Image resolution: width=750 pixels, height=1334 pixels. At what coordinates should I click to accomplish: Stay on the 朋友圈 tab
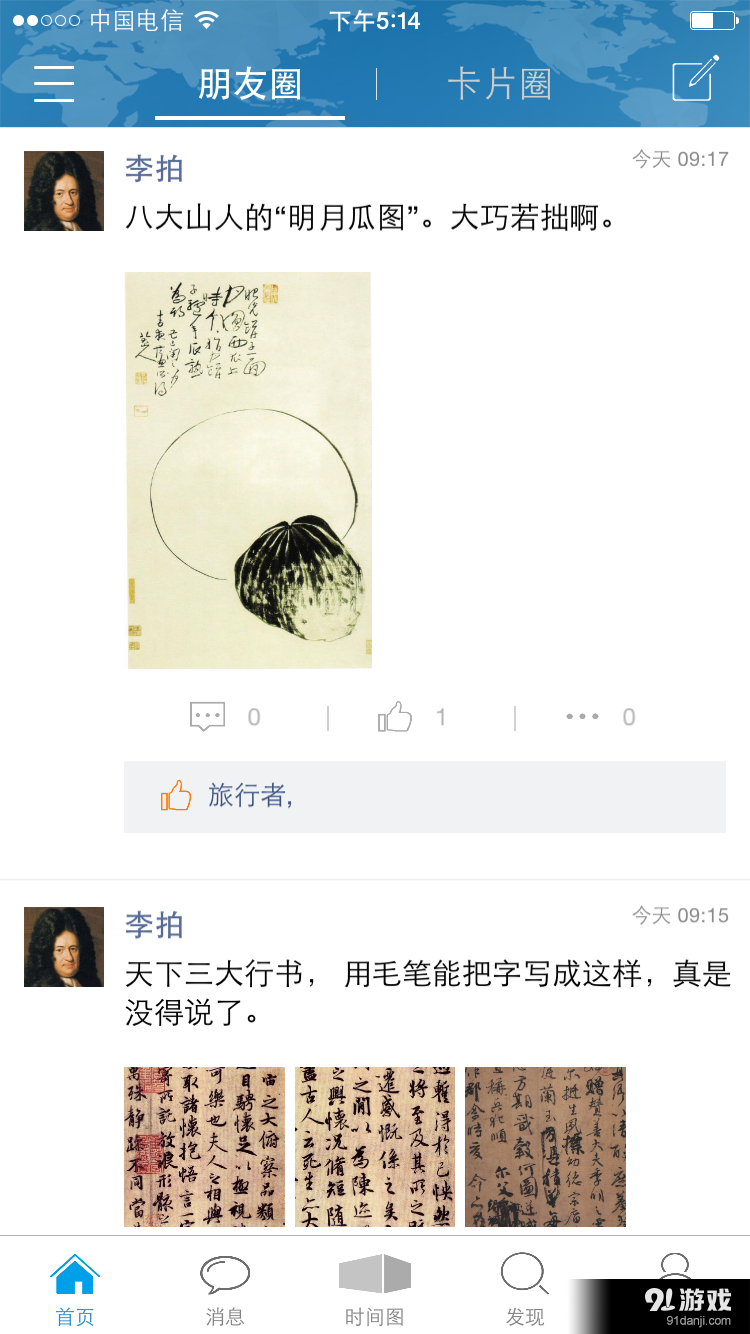point(250,86)
